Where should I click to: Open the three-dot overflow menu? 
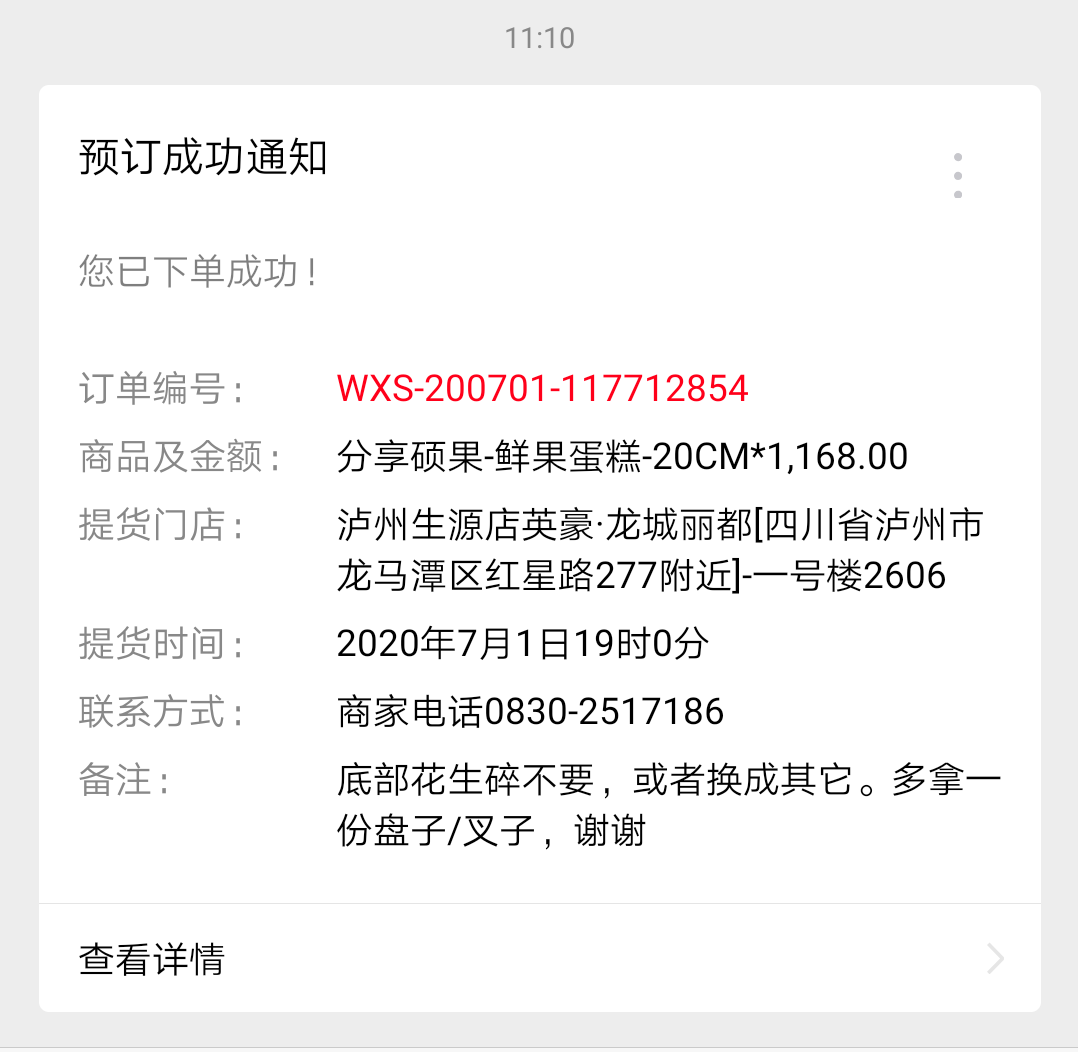957,176
